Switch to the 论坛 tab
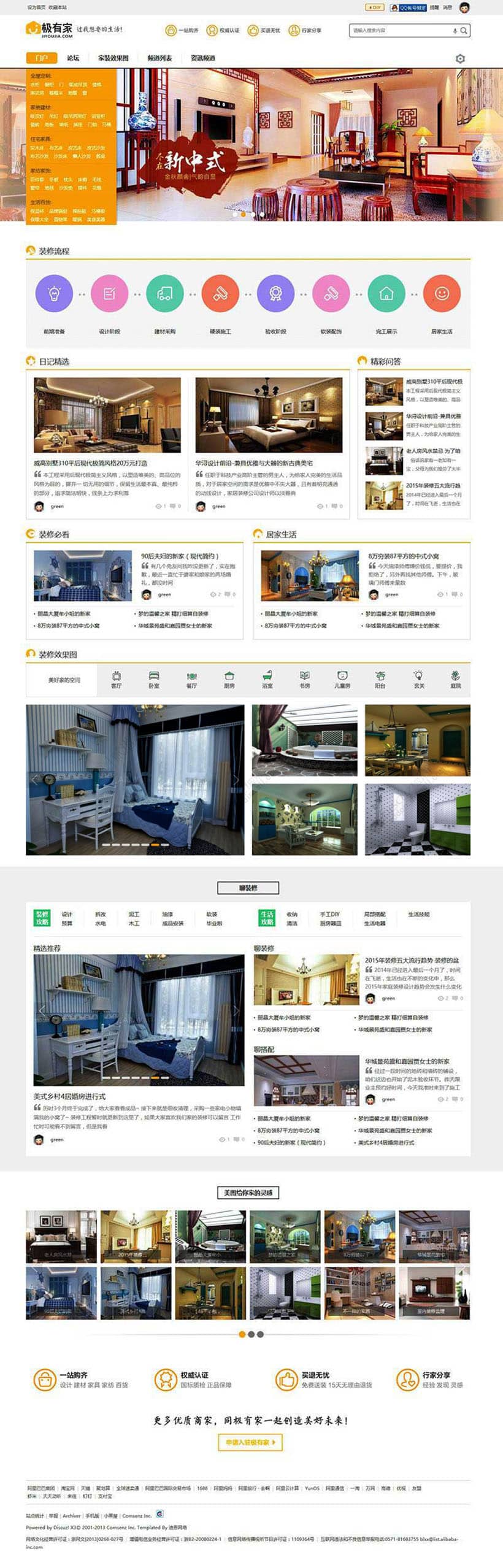 point(73,58)
